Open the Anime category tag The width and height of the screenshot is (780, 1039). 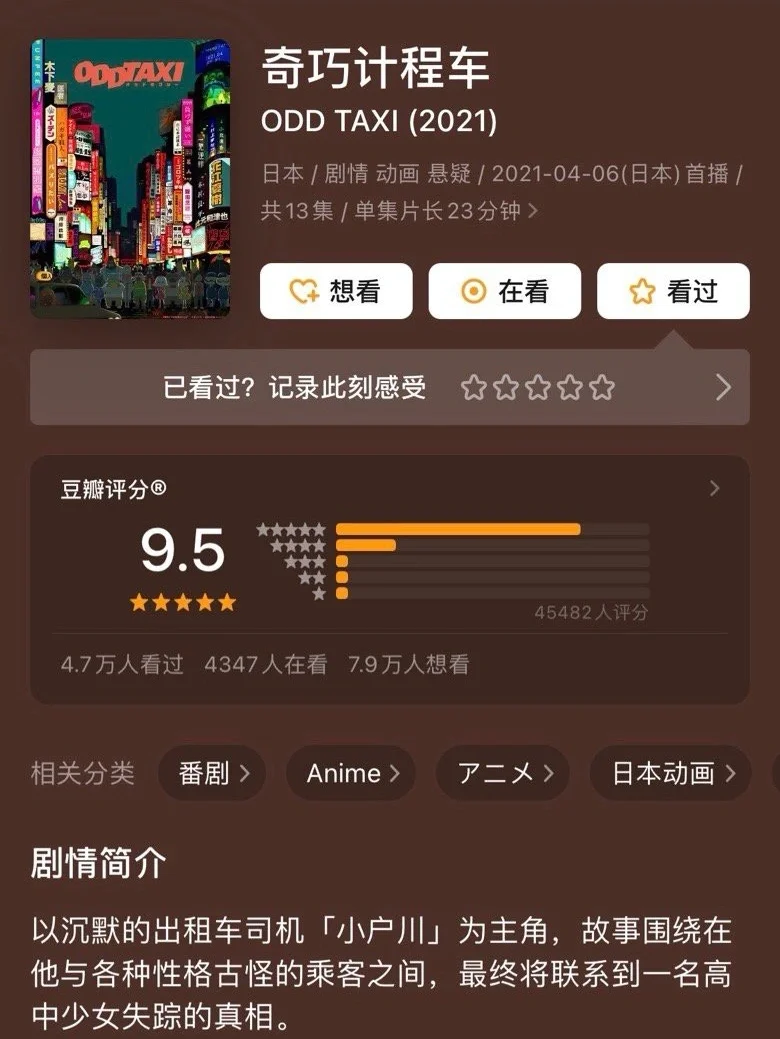pos(351,772)
